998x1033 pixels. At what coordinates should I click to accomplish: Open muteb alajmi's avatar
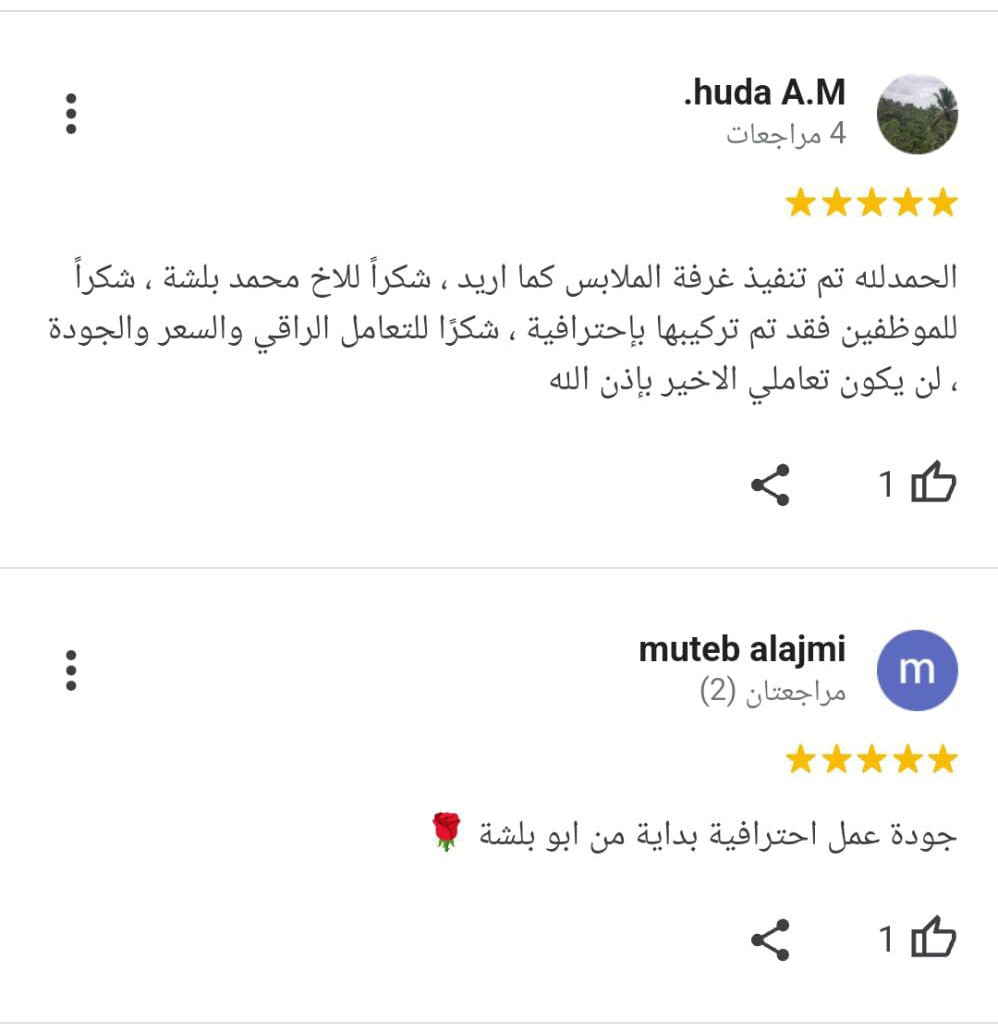pyautogui.click(x=917, y=670)
